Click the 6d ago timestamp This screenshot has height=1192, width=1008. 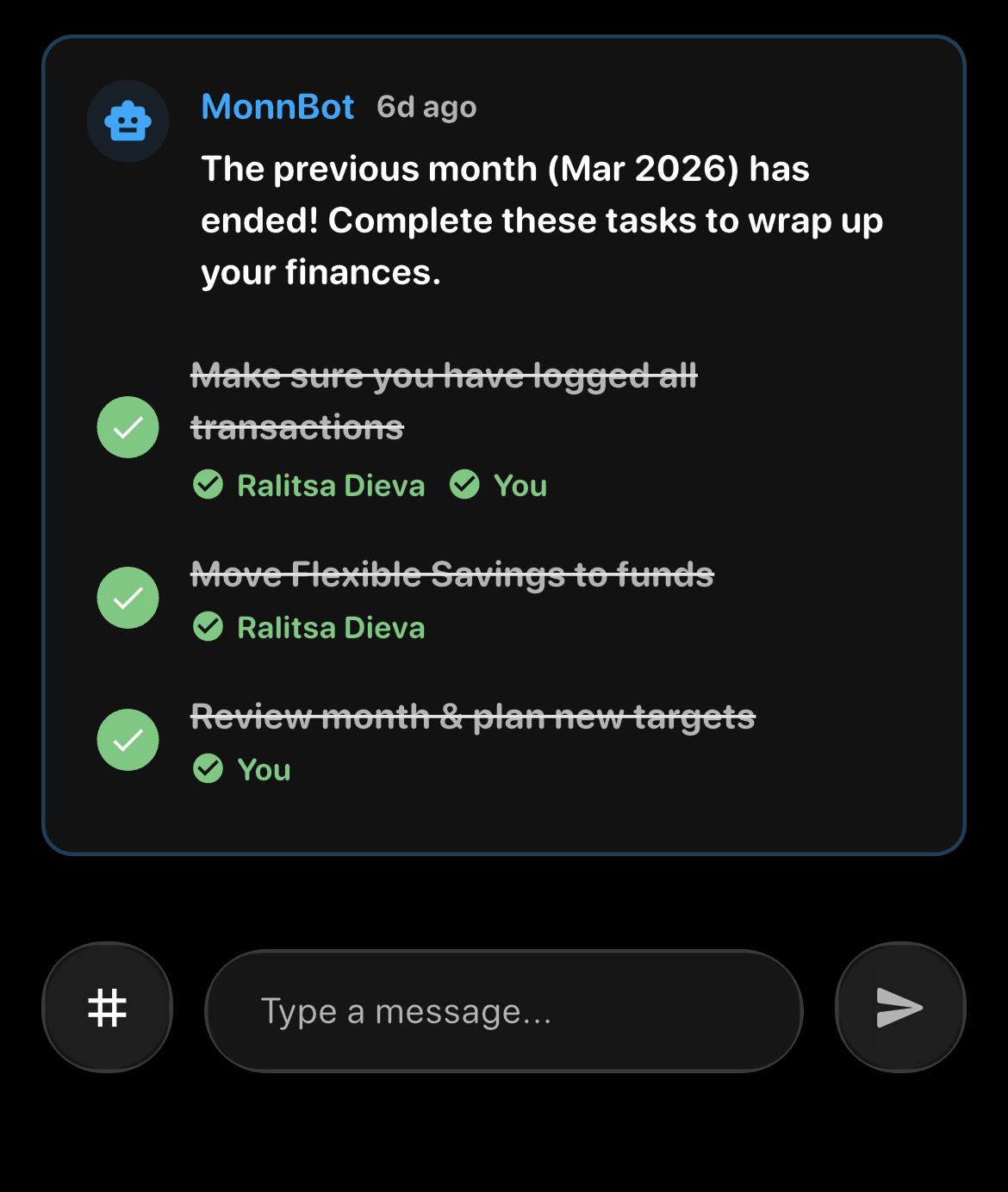(x=426, y=106)
